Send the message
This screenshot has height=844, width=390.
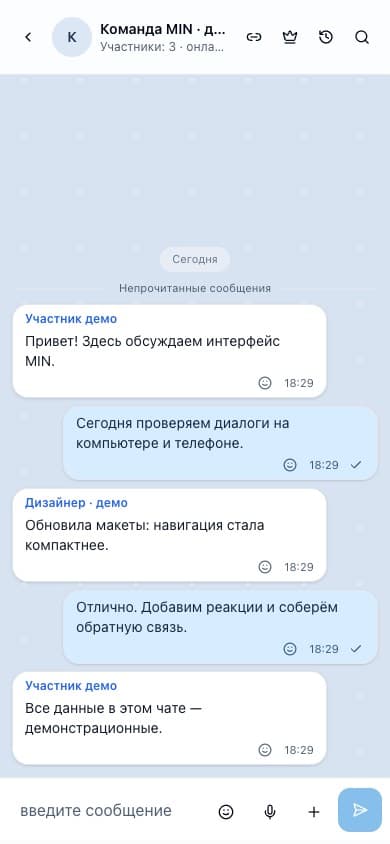click(360, 810)
